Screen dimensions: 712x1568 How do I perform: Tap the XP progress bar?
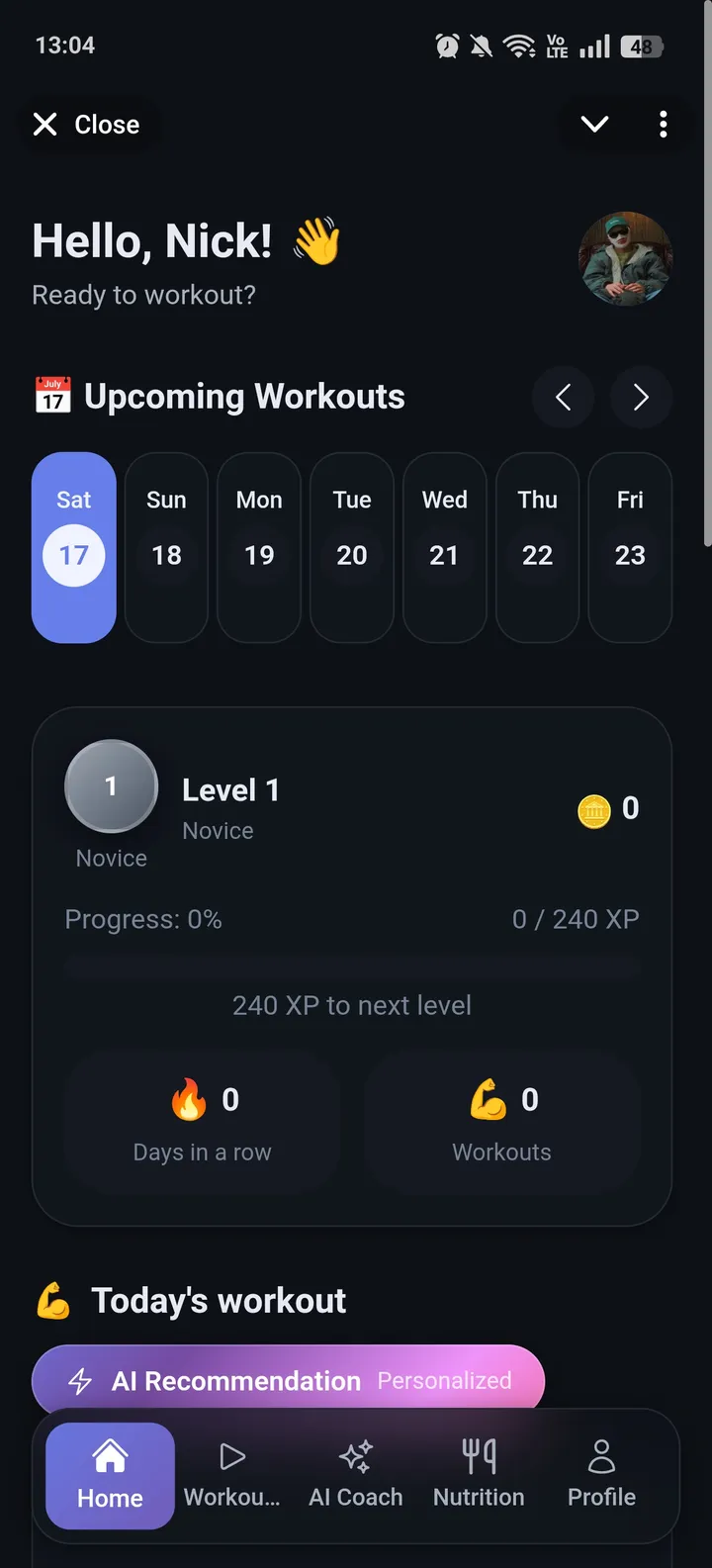coord(352,967)
